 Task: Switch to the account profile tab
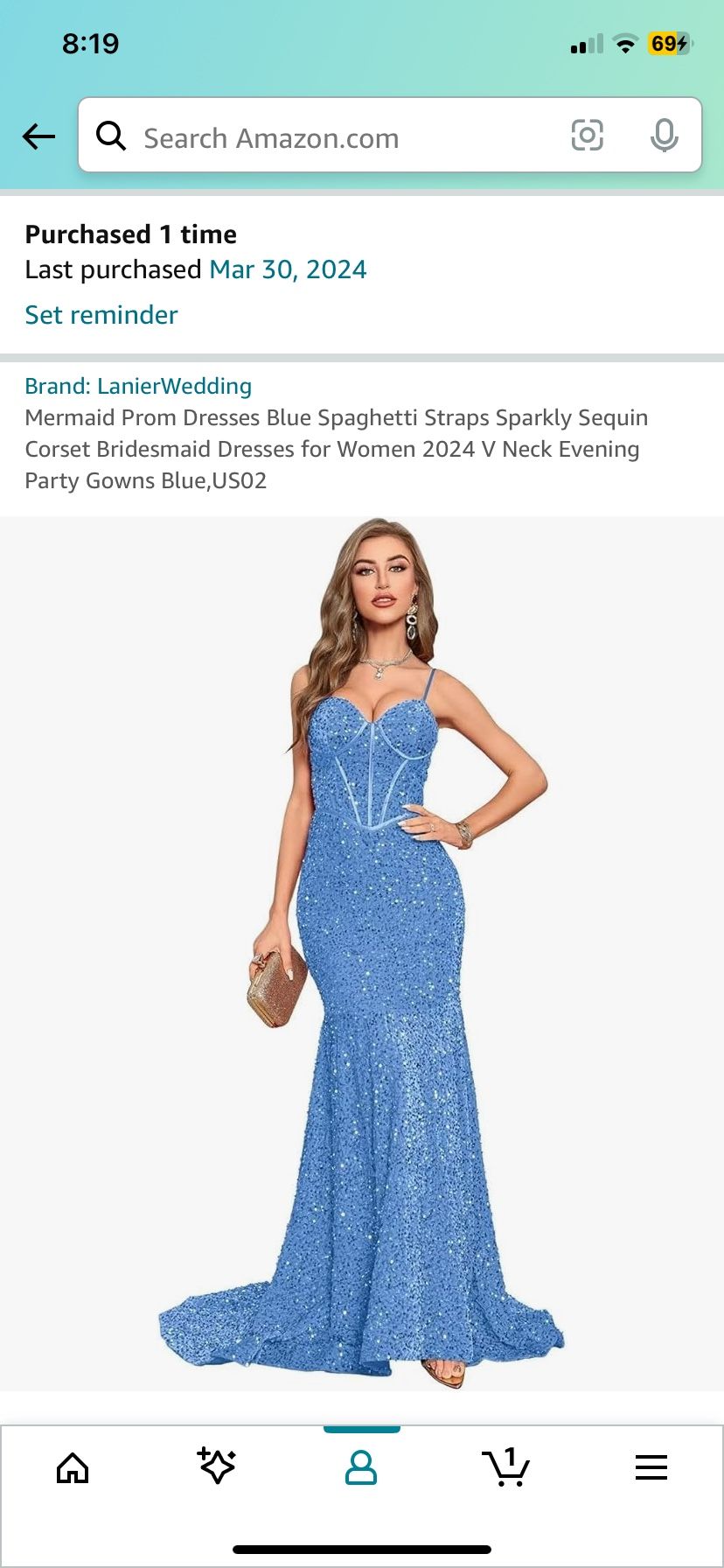click(x=361, y=1467)
